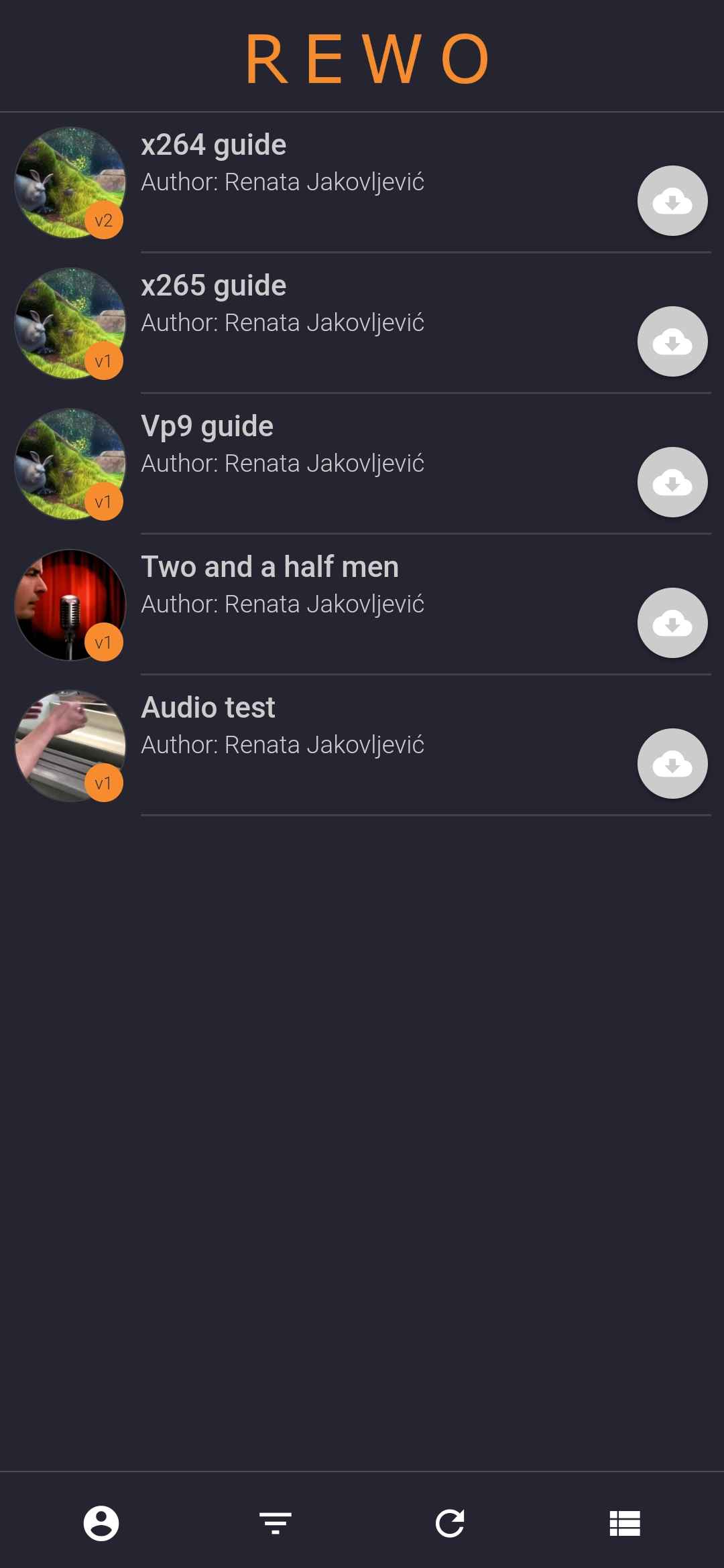Screen dimensions: 724x1568
Task: Open the filter options
Action: click(276, 1524)
